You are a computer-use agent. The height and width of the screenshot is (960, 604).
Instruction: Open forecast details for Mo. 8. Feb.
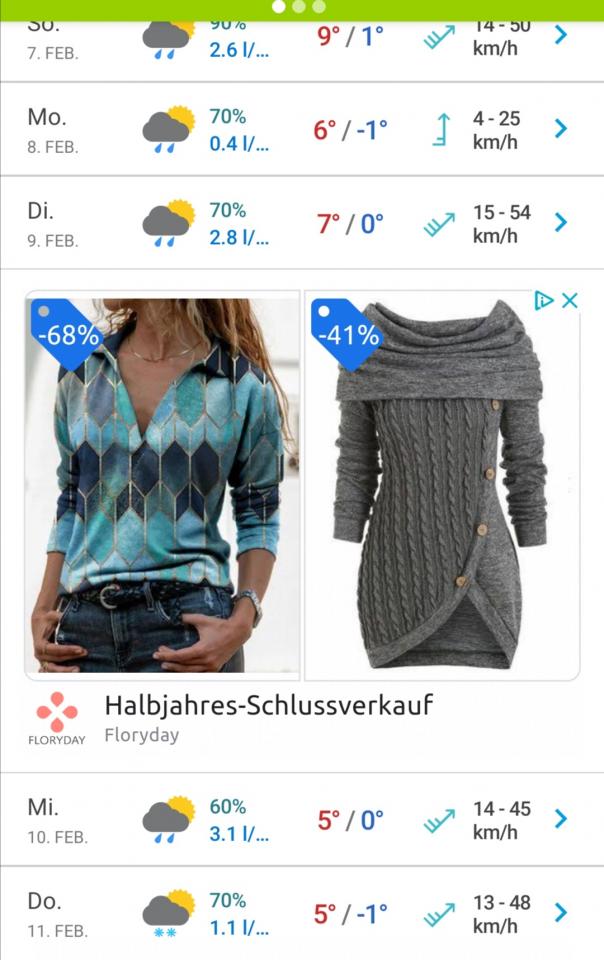pyautogui.click(x=560, y=129)
